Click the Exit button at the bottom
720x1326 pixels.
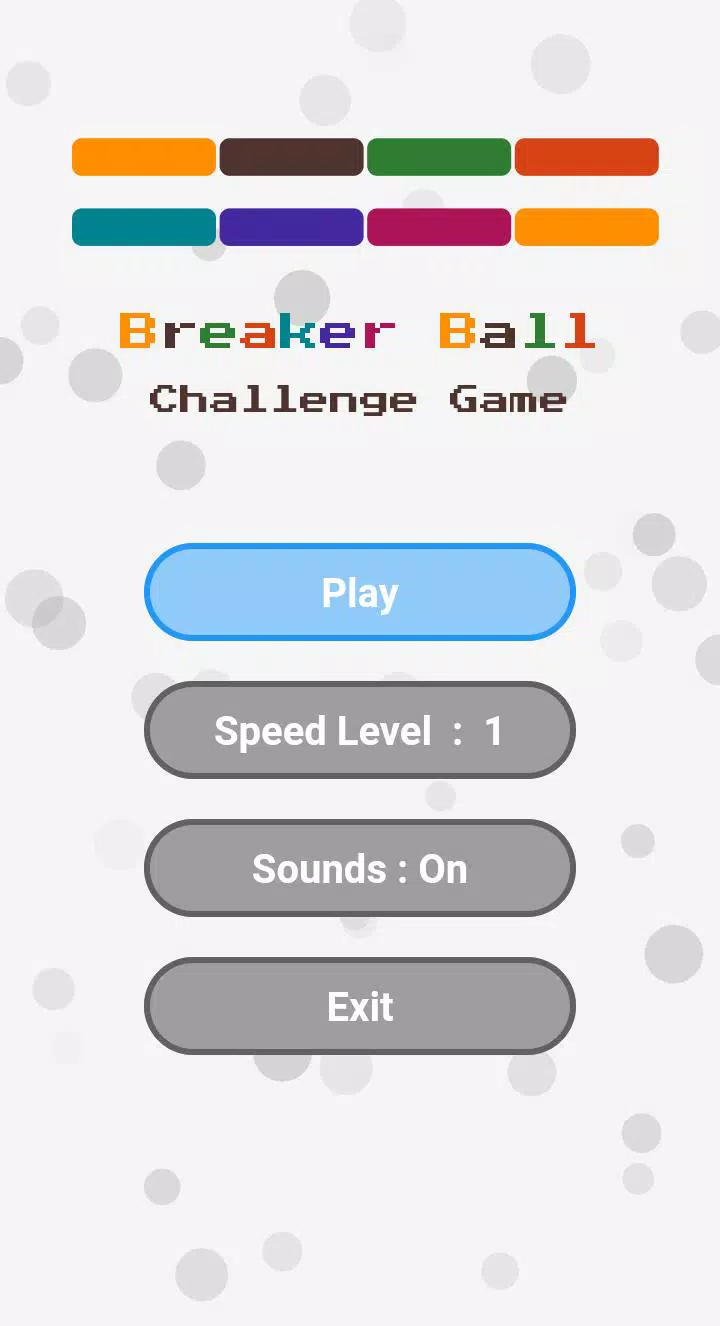click(360, 1006)
